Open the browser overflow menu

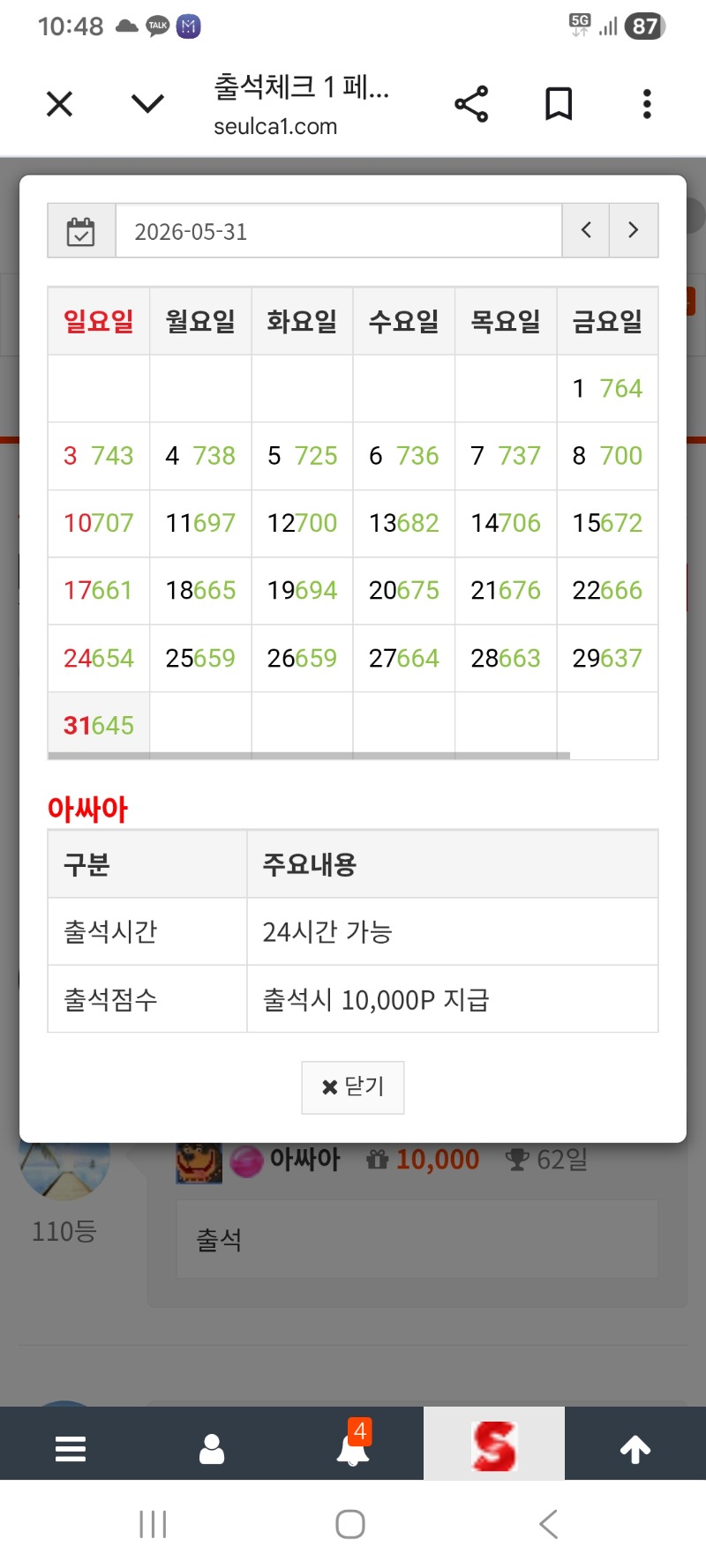(x=647, y=104)
